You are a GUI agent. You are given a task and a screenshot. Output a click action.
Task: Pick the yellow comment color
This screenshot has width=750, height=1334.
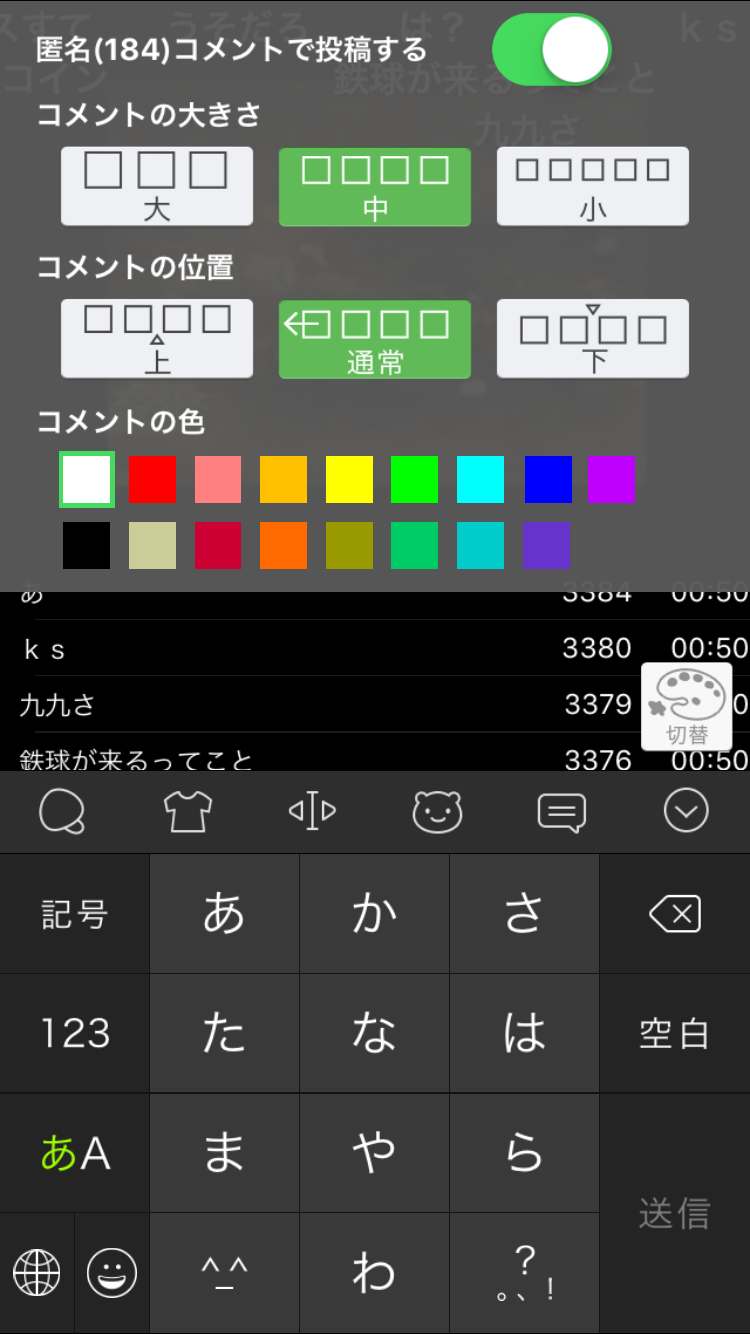349,479
